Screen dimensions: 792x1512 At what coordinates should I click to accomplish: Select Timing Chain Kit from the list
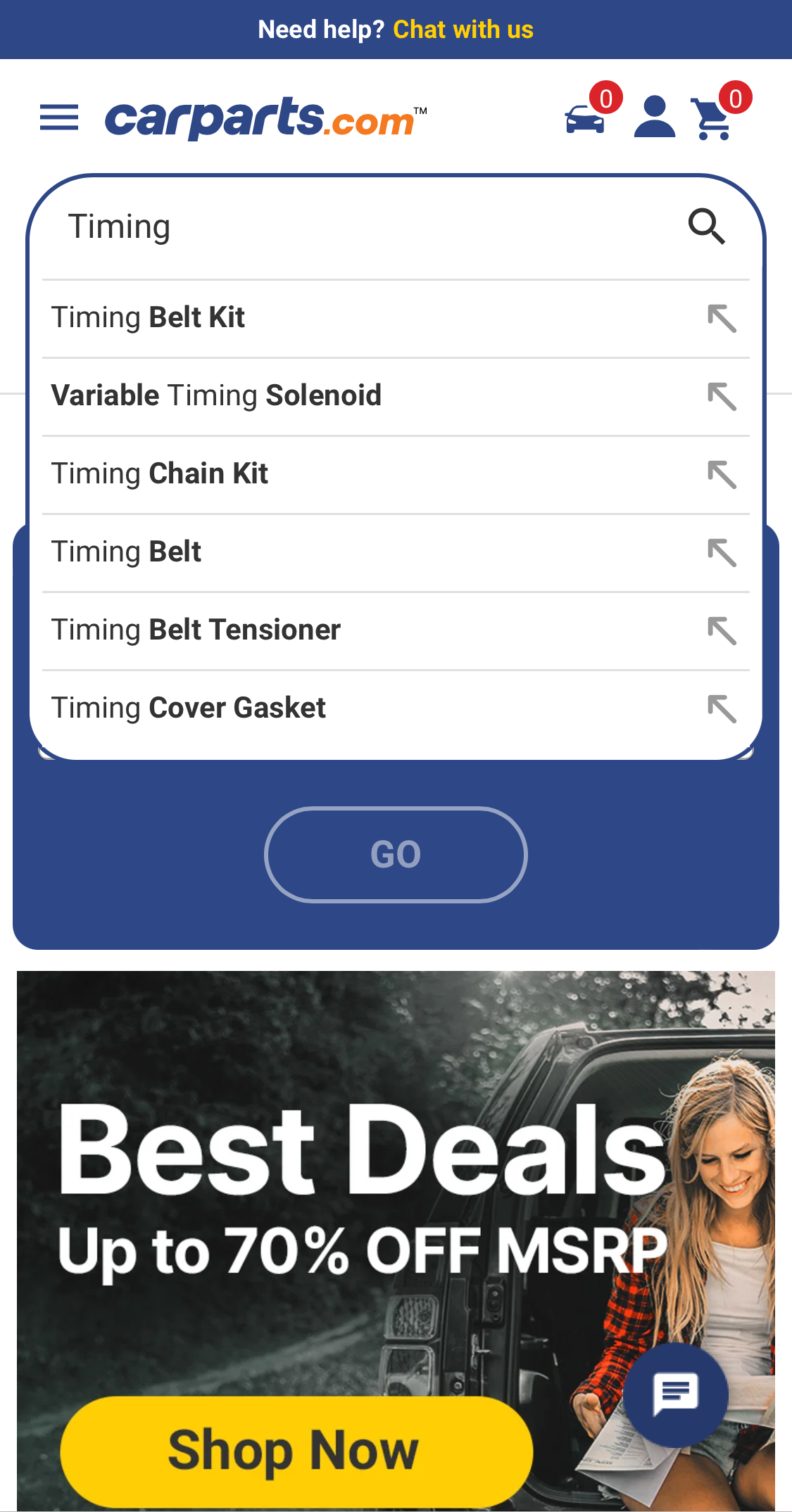click(161, 474)
